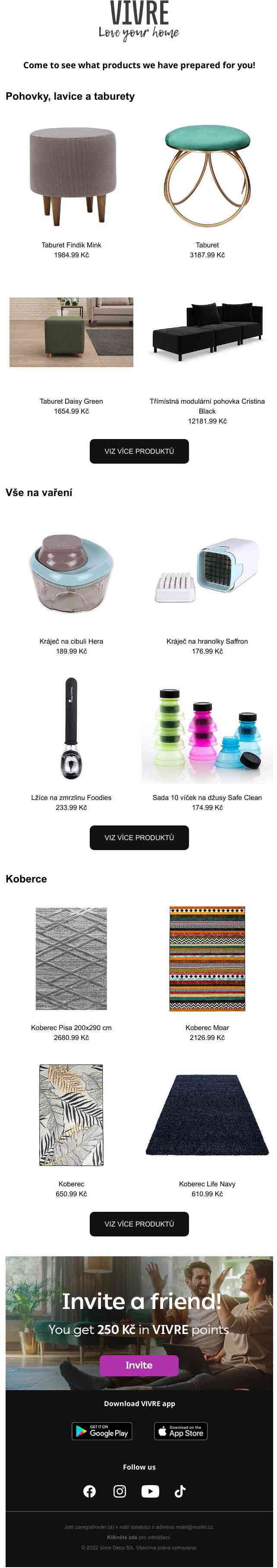Get the app on Google Play

pyautogui.click(x=102, y=1431)
